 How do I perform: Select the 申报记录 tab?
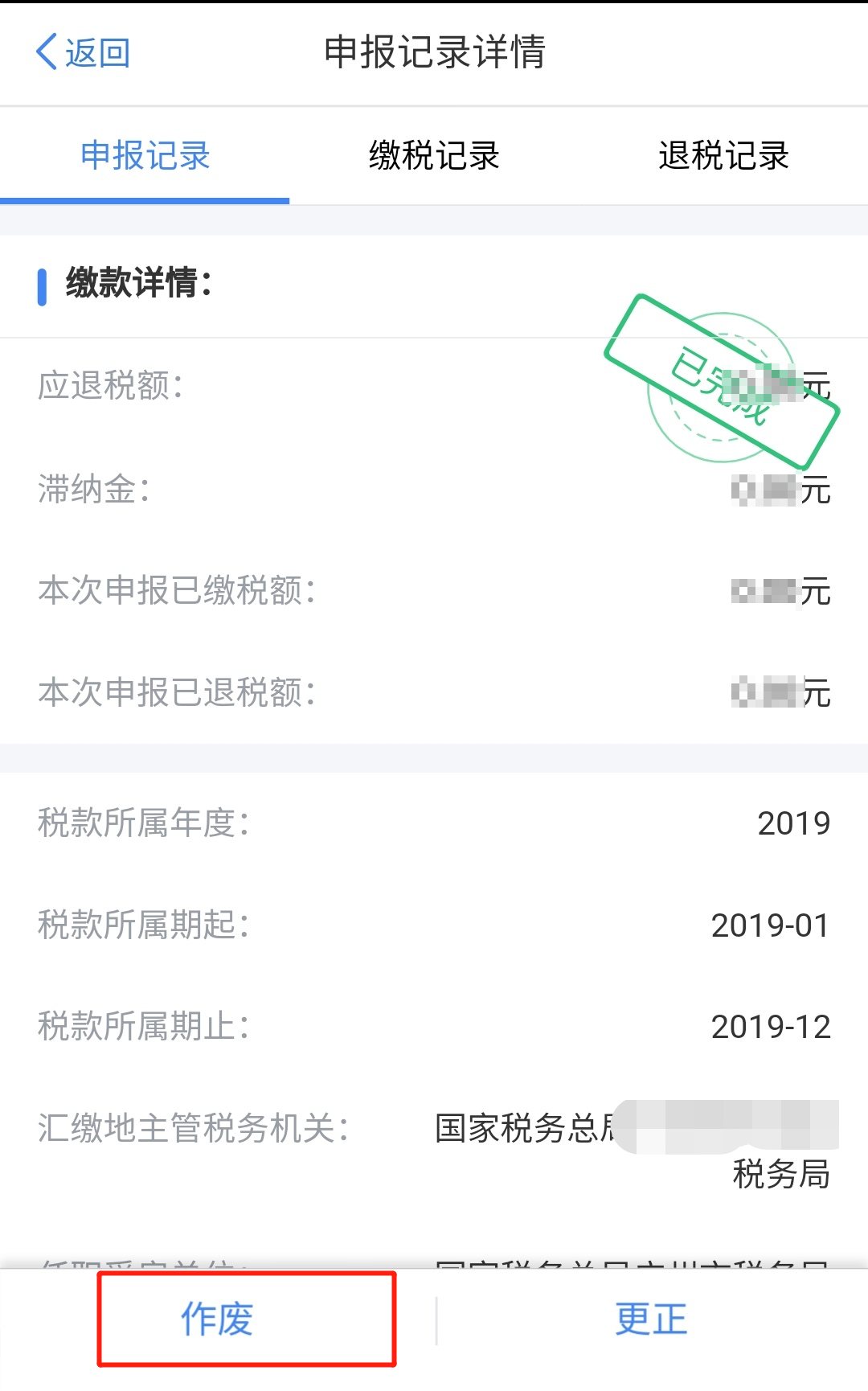tap(145, 155)
